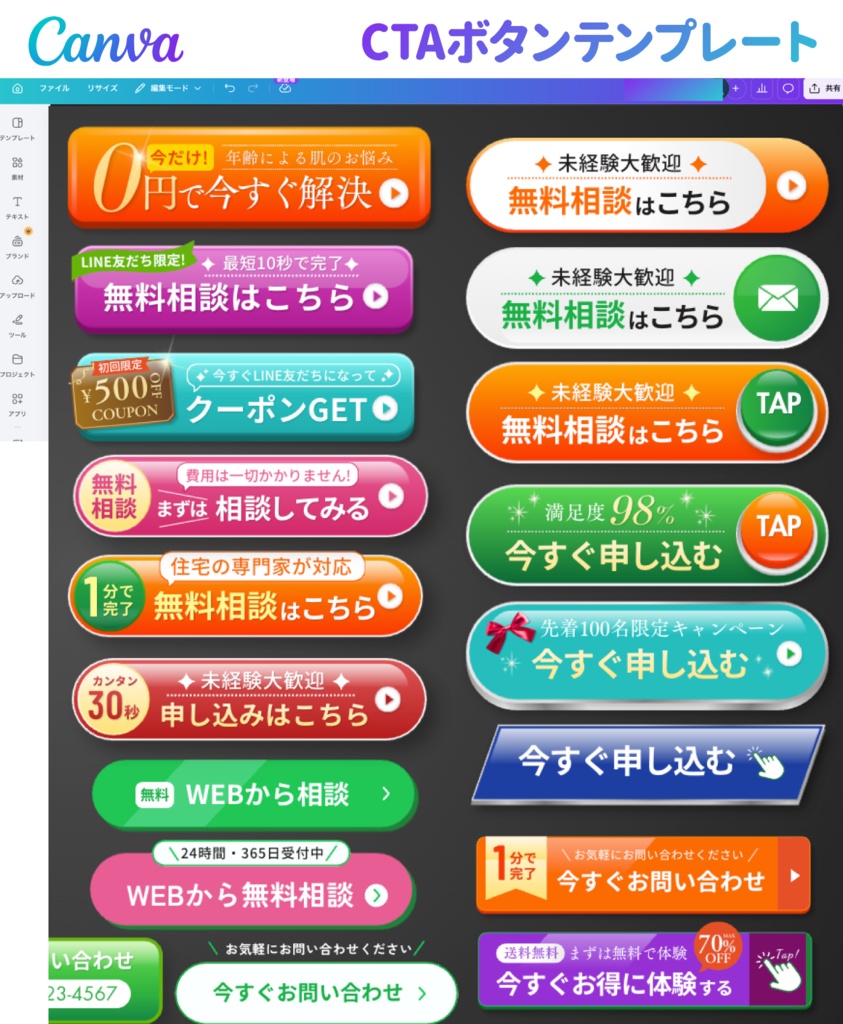Select the 素材 icon in the sidebar
843x1024 pixels.
coord(16,164)
